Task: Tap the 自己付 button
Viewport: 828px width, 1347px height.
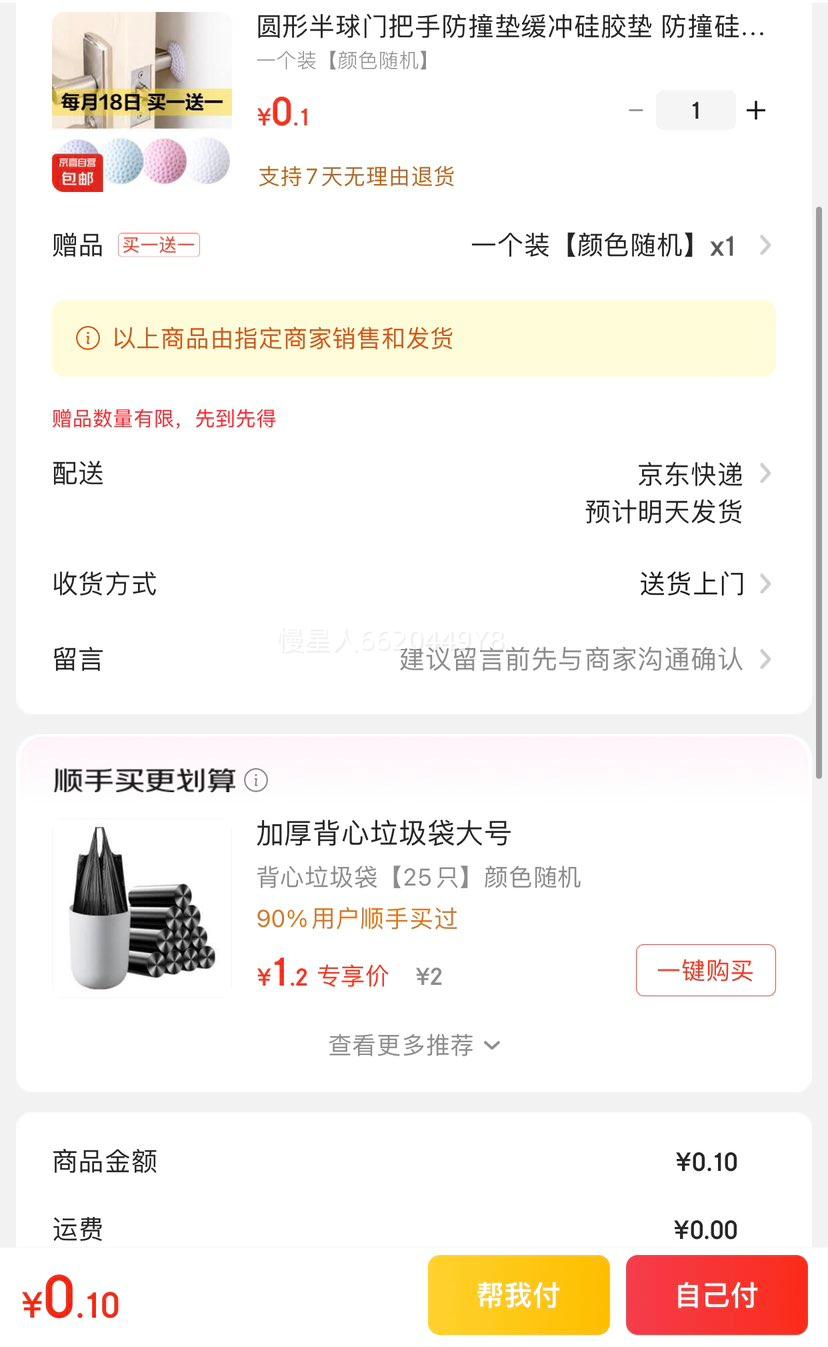Action: point(717,1295)
